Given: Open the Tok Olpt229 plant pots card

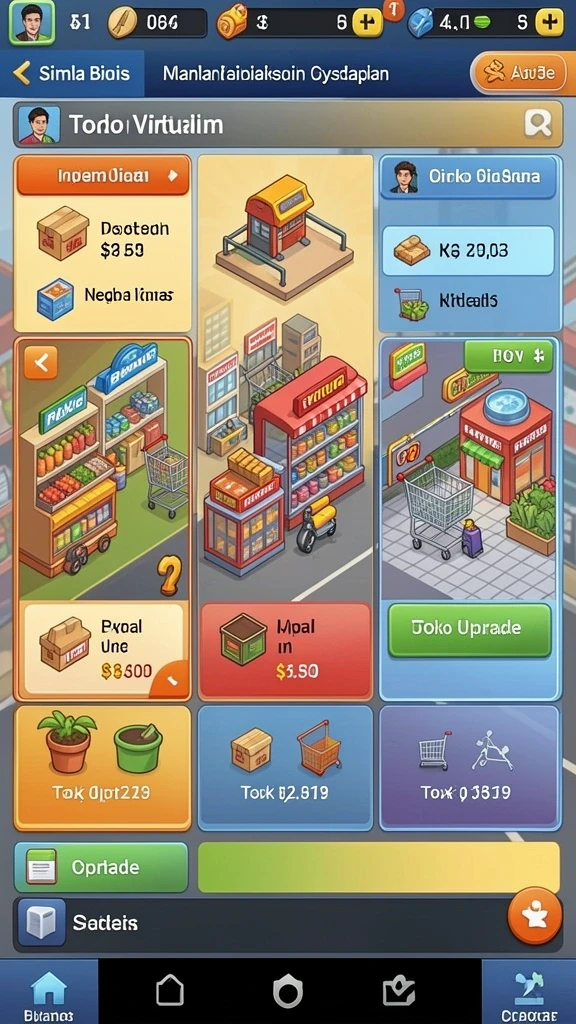Looking at the screenshot, I should click(x=103, y=767).
